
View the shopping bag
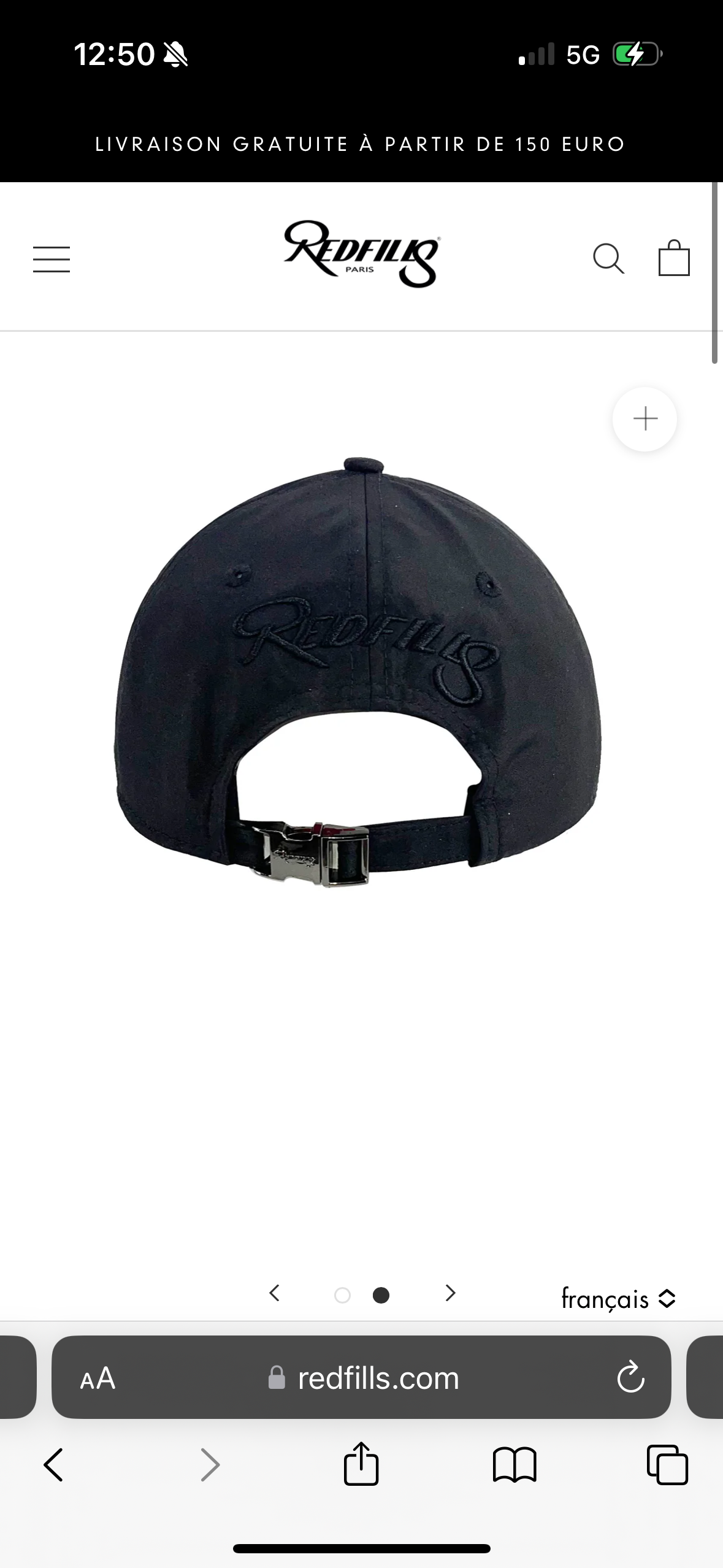pos(673,258)
